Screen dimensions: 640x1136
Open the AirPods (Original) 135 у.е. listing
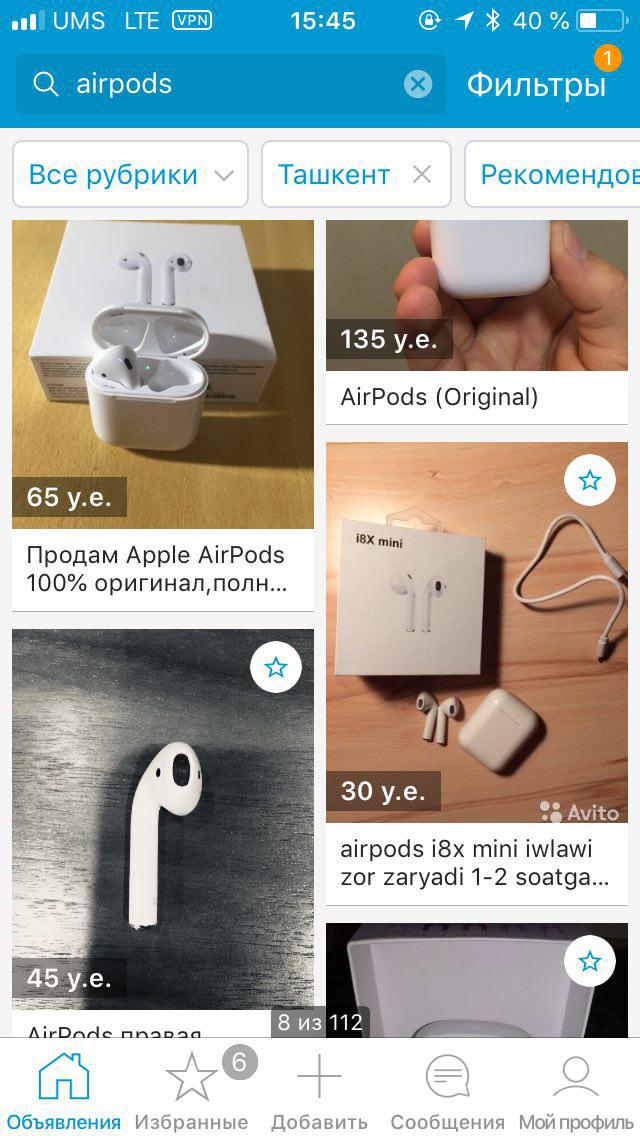pyautogui.click(x=476, y=320)
